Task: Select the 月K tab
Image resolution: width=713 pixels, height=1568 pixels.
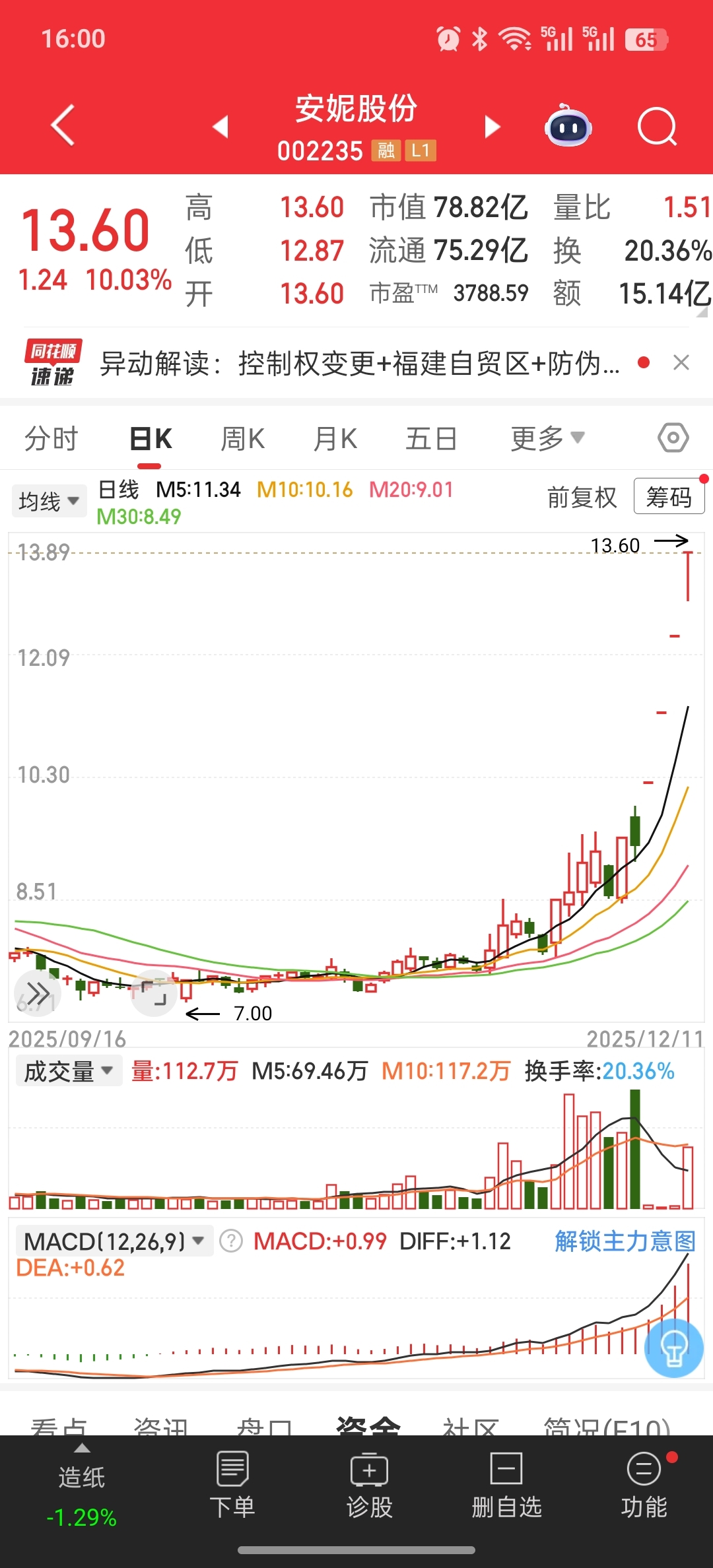Action: (x=335, y=439)
